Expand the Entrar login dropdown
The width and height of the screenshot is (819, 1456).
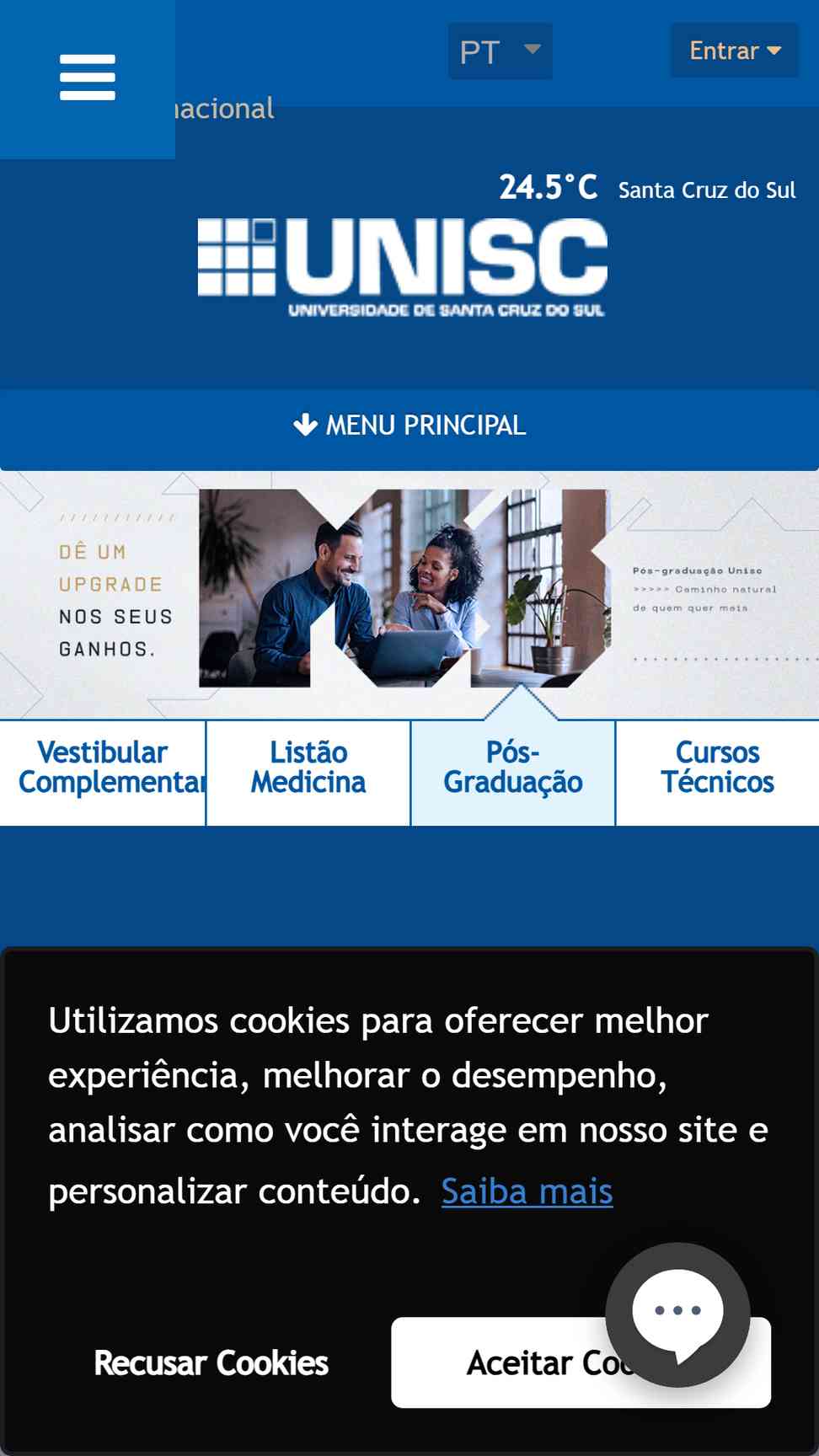[734, 51]
